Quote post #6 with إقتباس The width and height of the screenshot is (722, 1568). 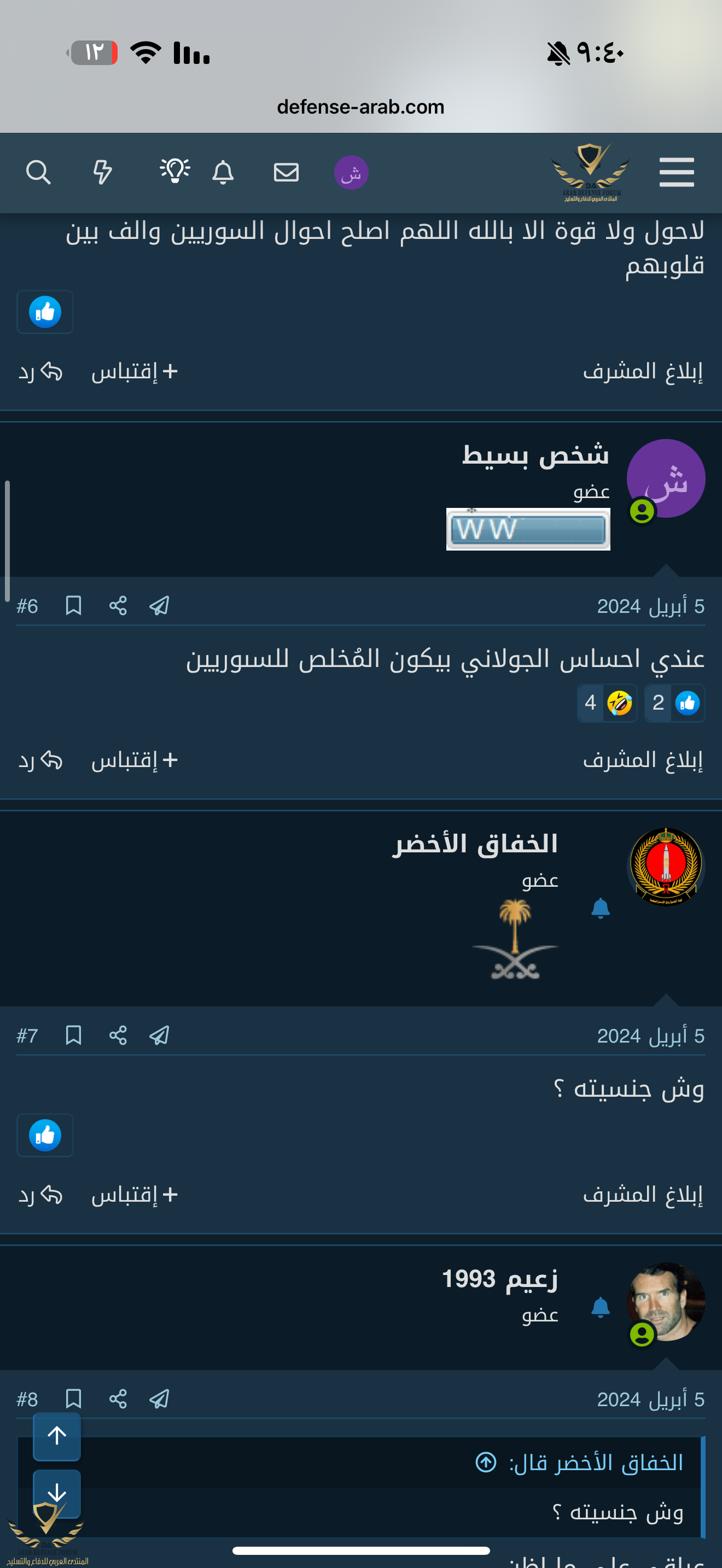coord(135,760)
